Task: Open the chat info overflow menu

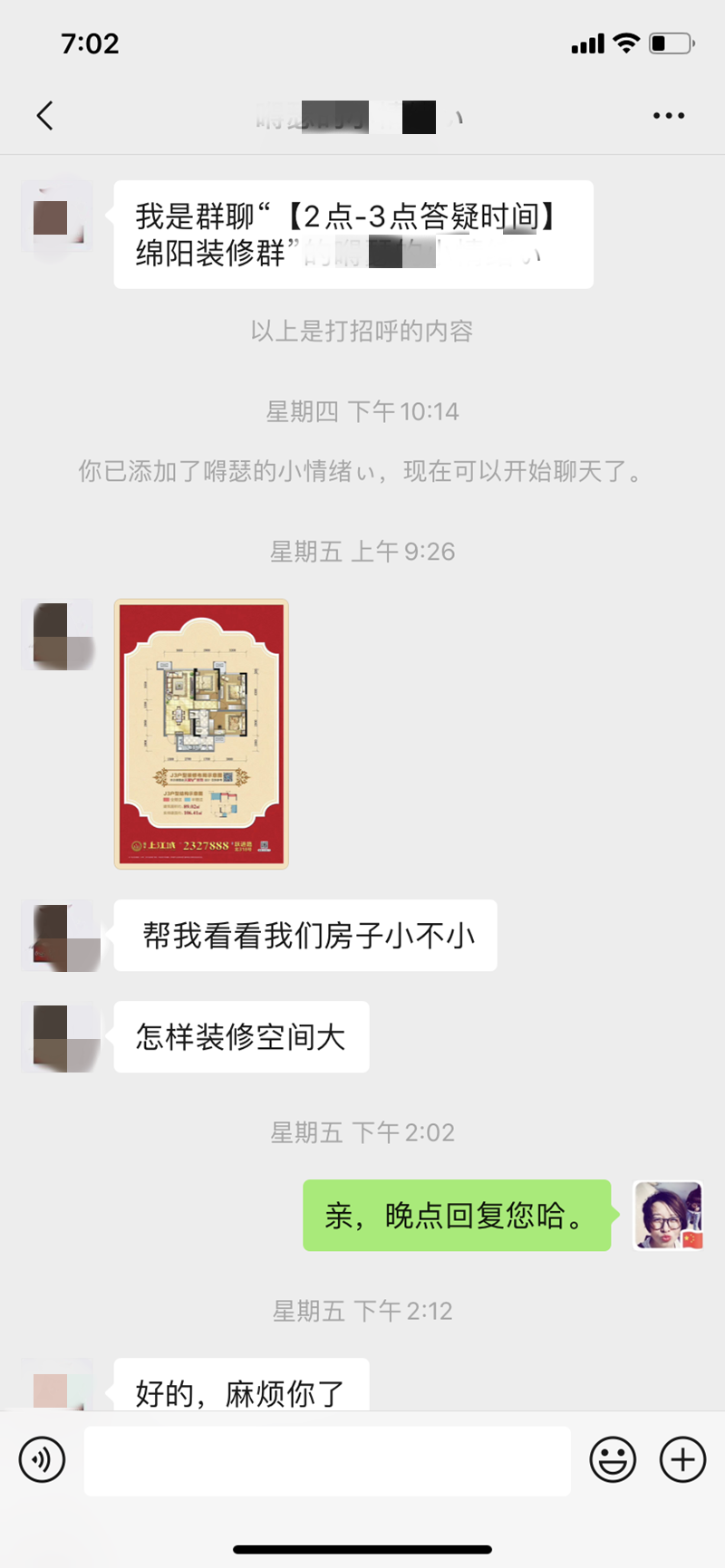Action: (x=669, y=116)
